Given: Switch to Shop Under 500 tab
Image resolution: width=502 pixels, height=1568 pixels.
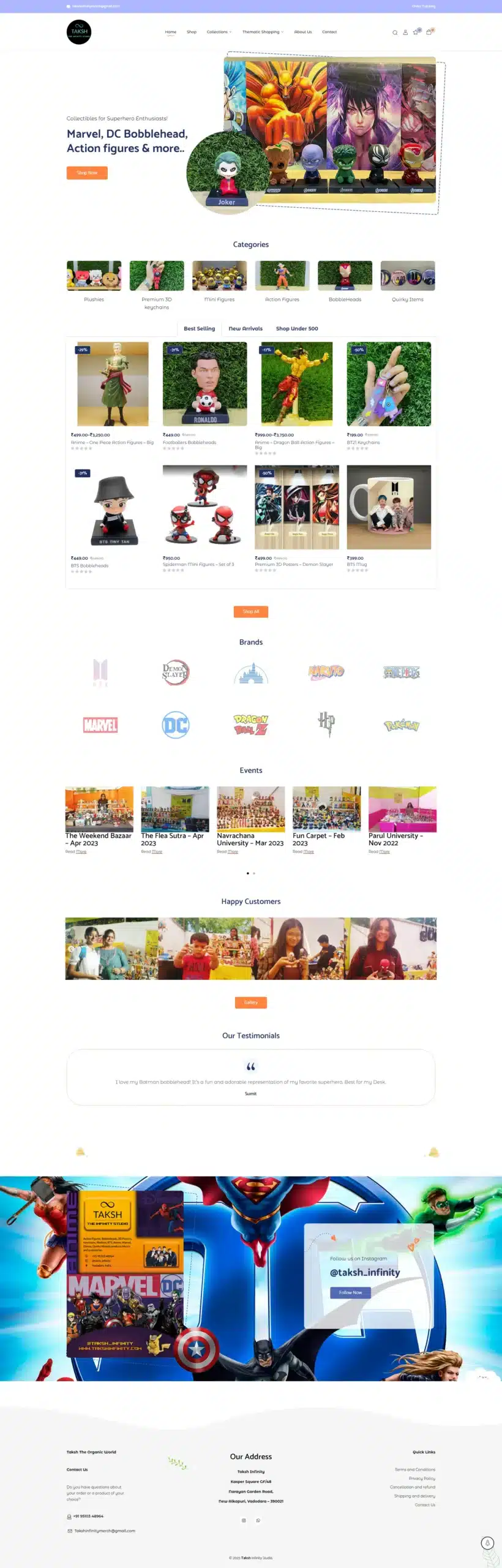Looking at the screenshot, I should coord(297,329).
